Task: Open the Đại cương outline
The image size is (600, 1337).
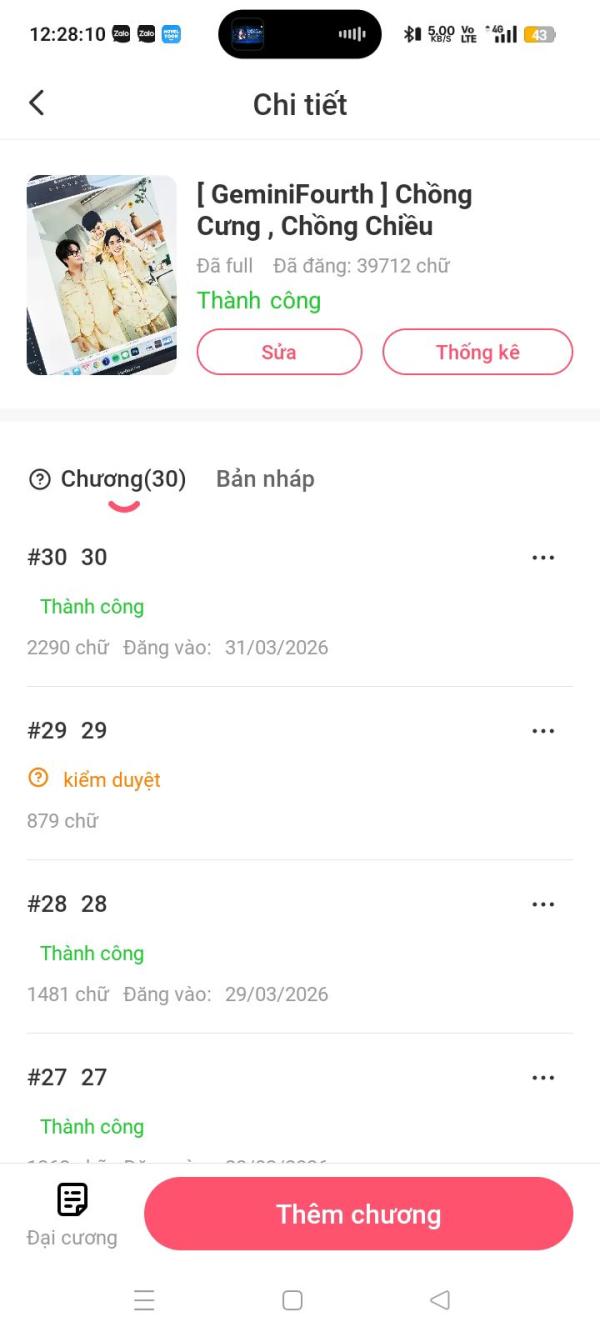Action: [x=72, y=1214]
